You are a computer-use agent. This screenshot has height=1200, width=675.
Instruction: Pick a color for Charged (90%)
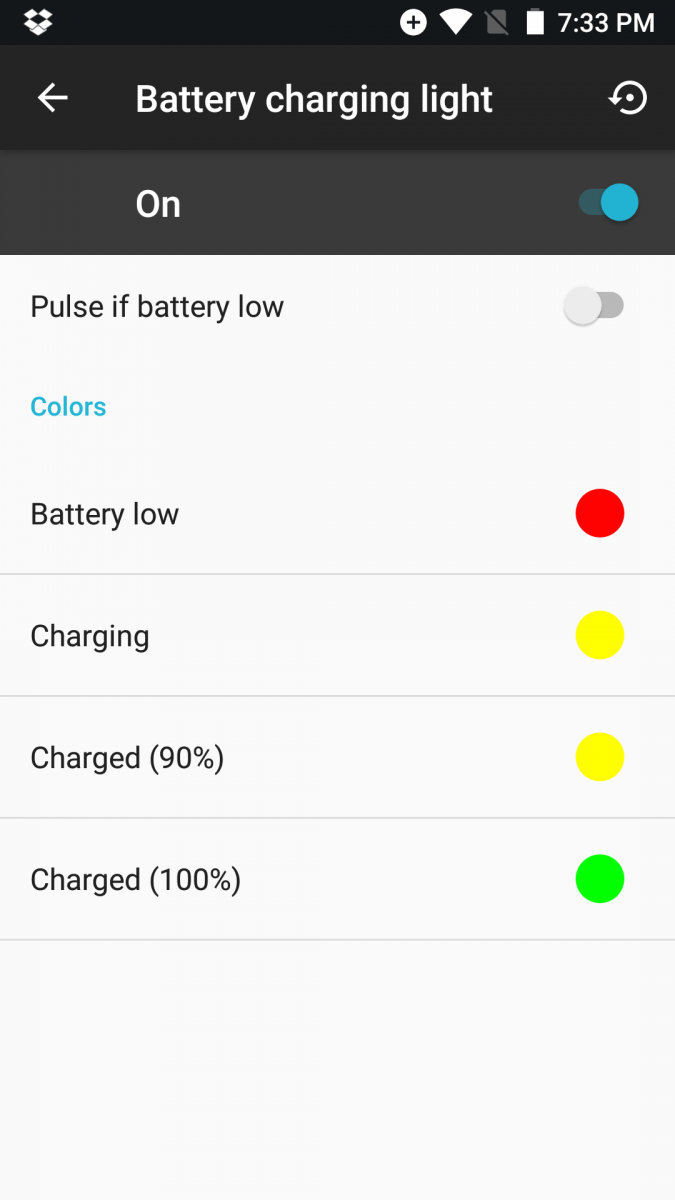[x=337, y=758]
